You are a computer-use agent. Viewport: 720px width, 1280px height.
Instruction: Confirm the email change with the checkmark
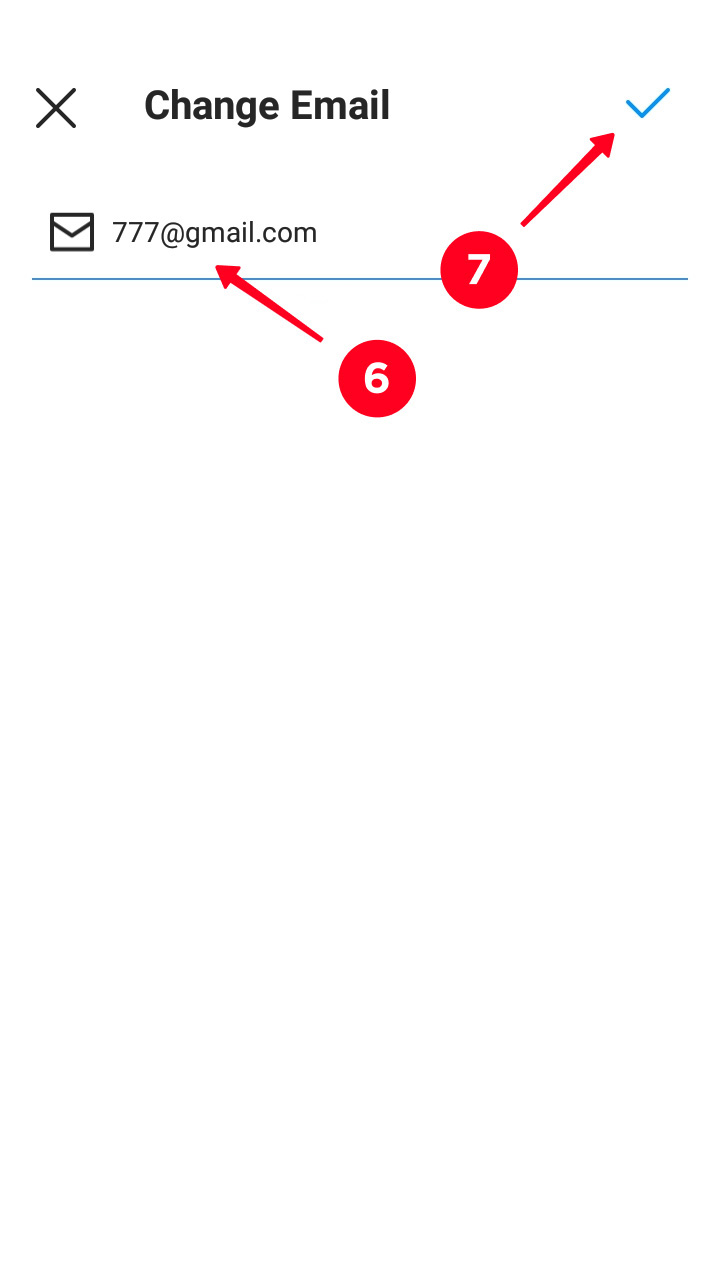[647, 103]
